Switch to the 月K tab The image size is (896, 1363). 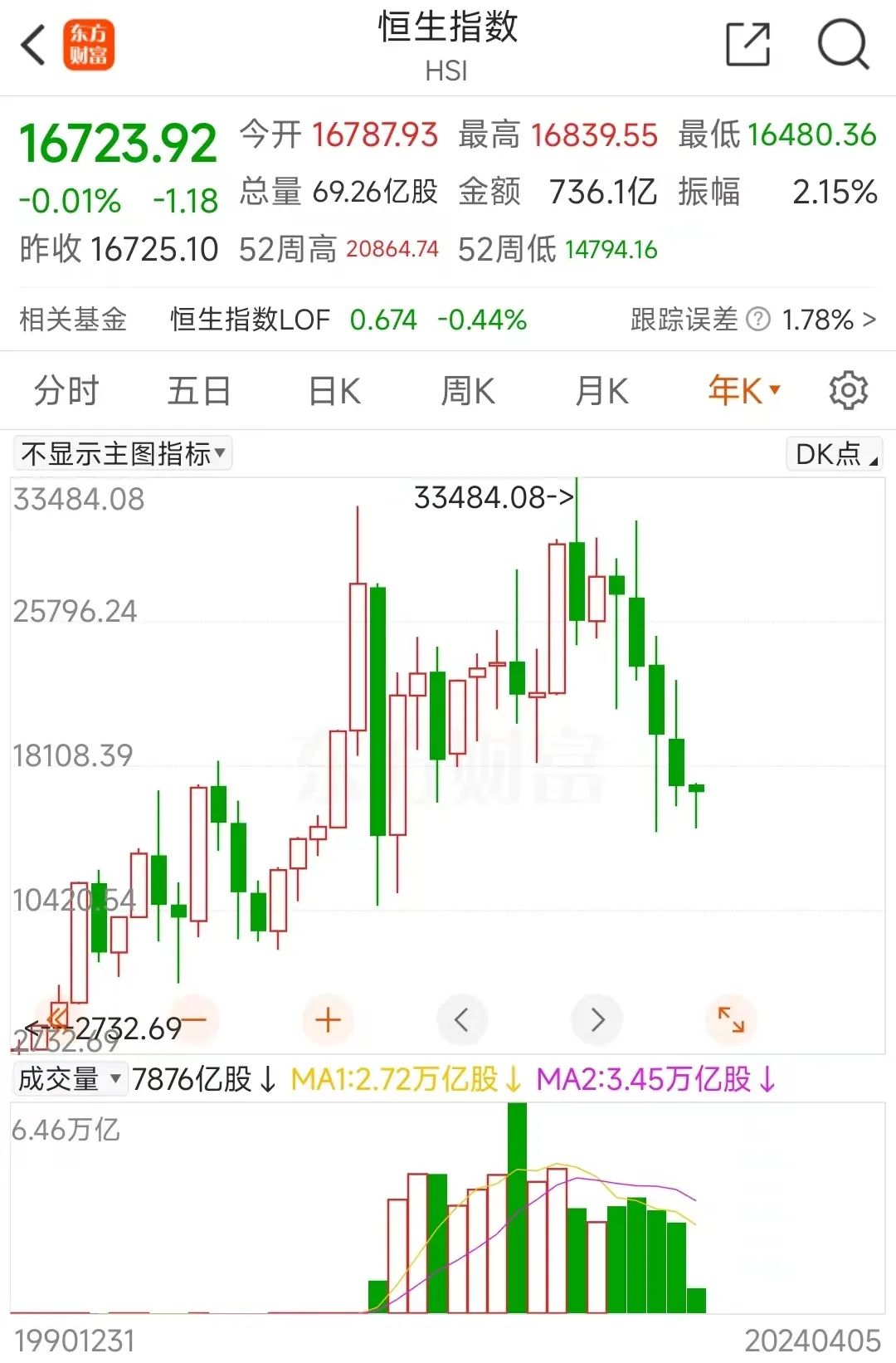point(601,390)
